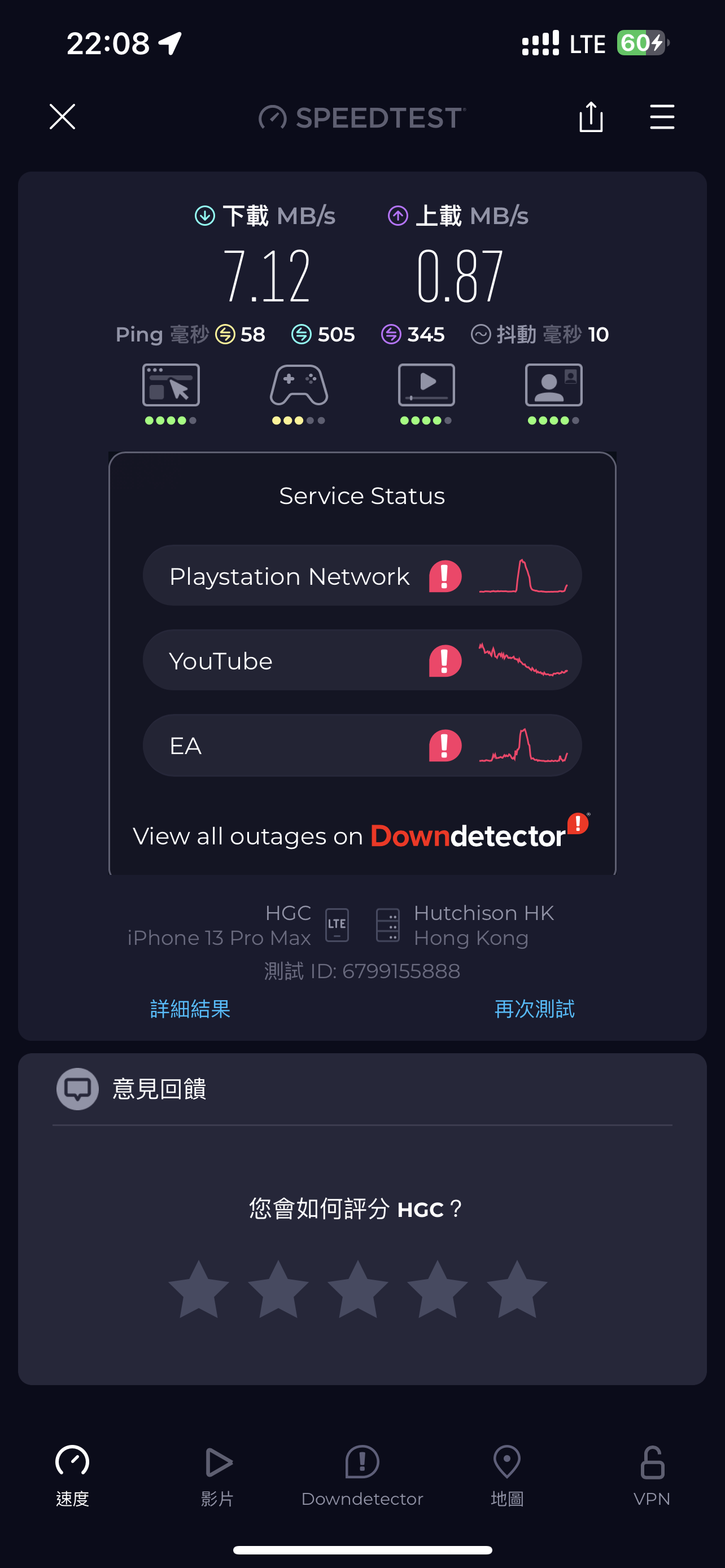
Task: View all outages on Downdetector
Action: pyautogui.click(x=360, y=835)
